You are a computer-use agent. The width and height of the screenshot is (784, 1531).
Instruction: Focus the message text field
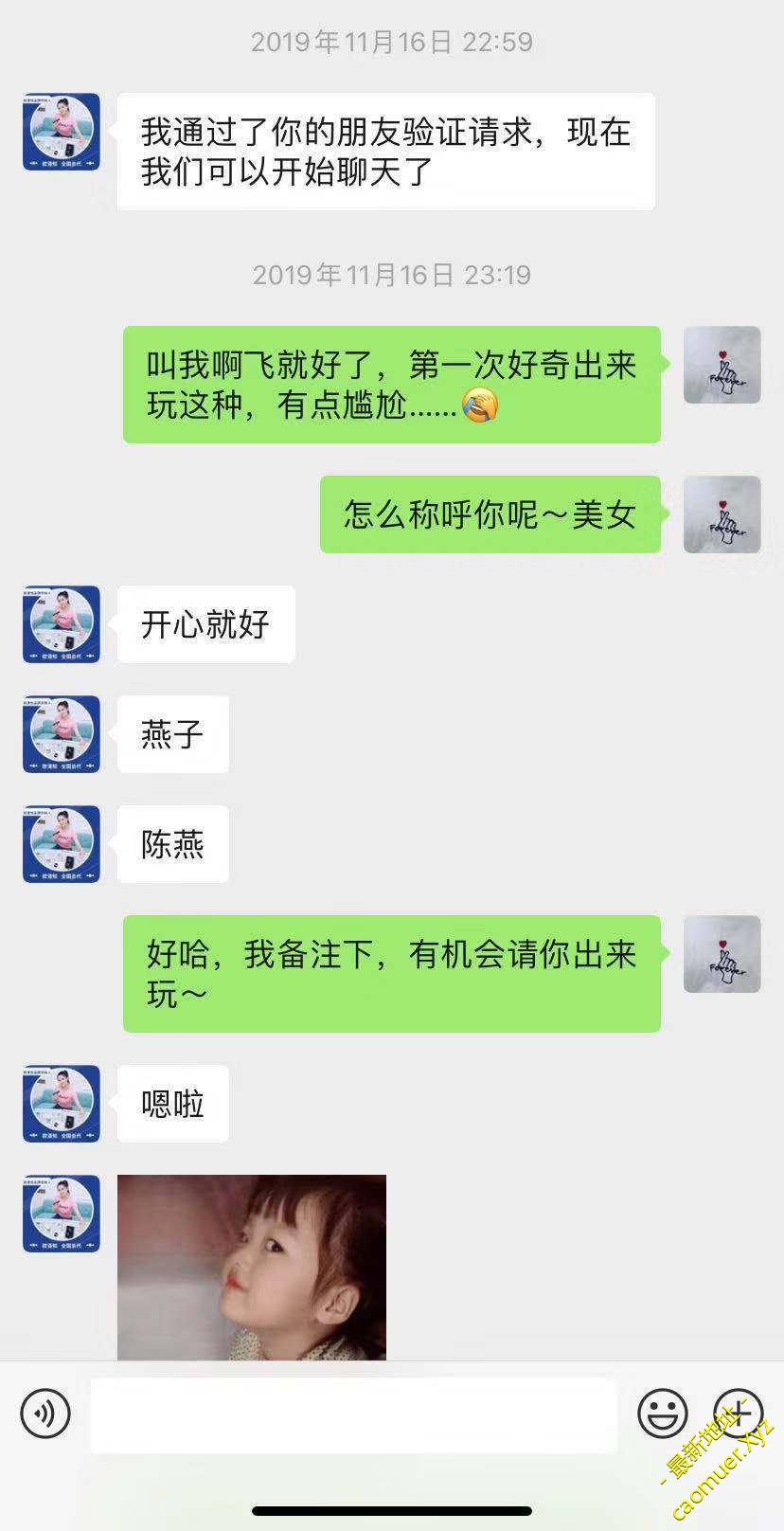[353, 1415]
